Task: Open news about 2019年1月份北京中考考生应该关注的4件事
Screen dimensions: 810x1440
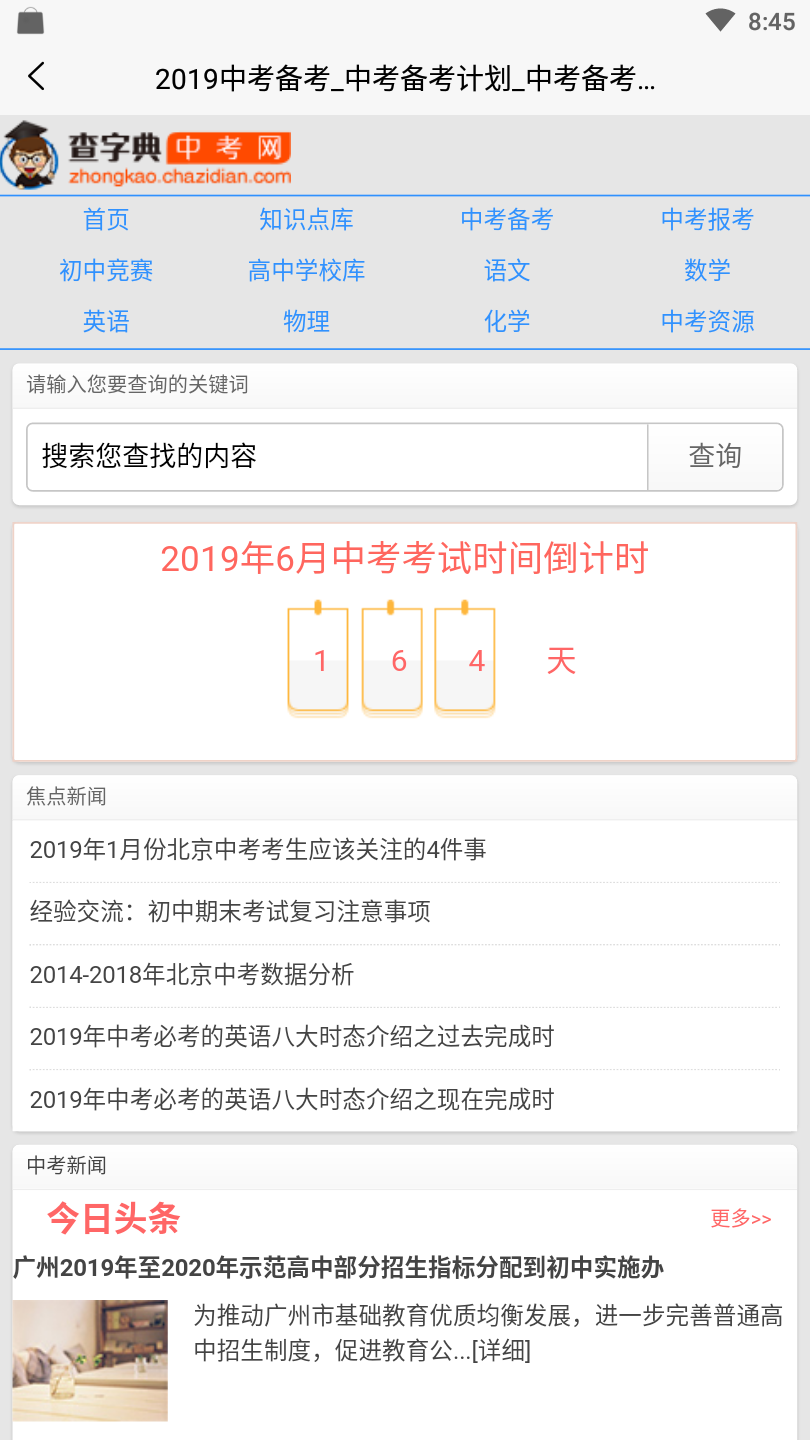Action: [258, 850]
